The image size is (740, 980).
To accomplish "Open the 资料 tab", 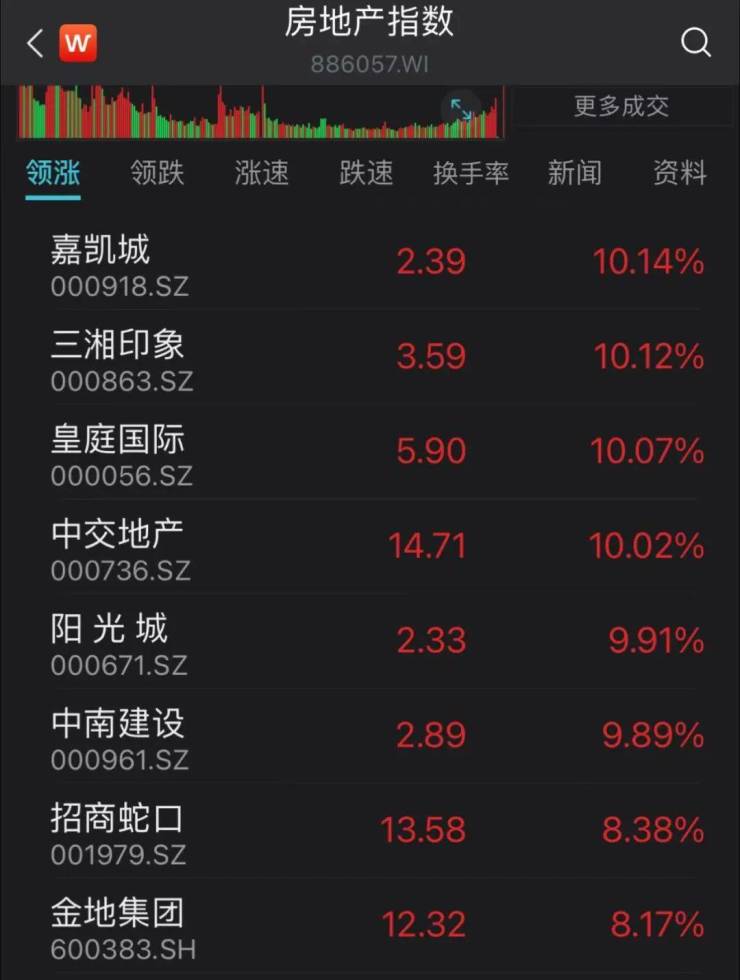I will click(680, 173).
